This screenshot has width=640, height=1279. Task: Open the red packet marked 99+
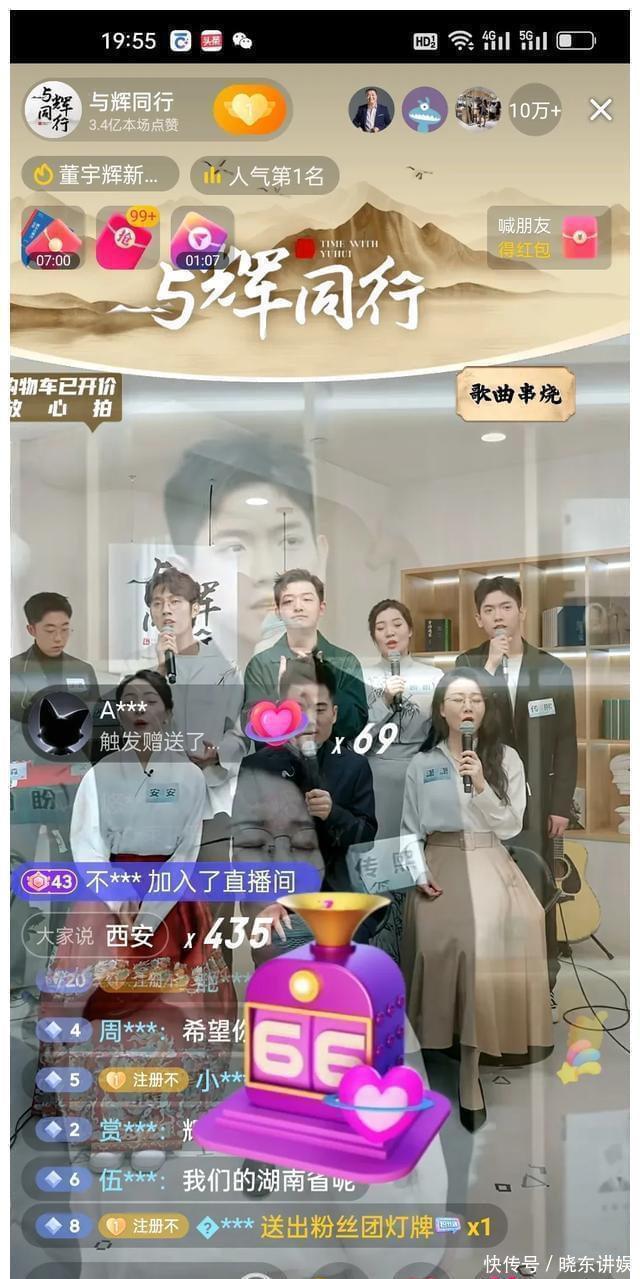coord(127,238)
